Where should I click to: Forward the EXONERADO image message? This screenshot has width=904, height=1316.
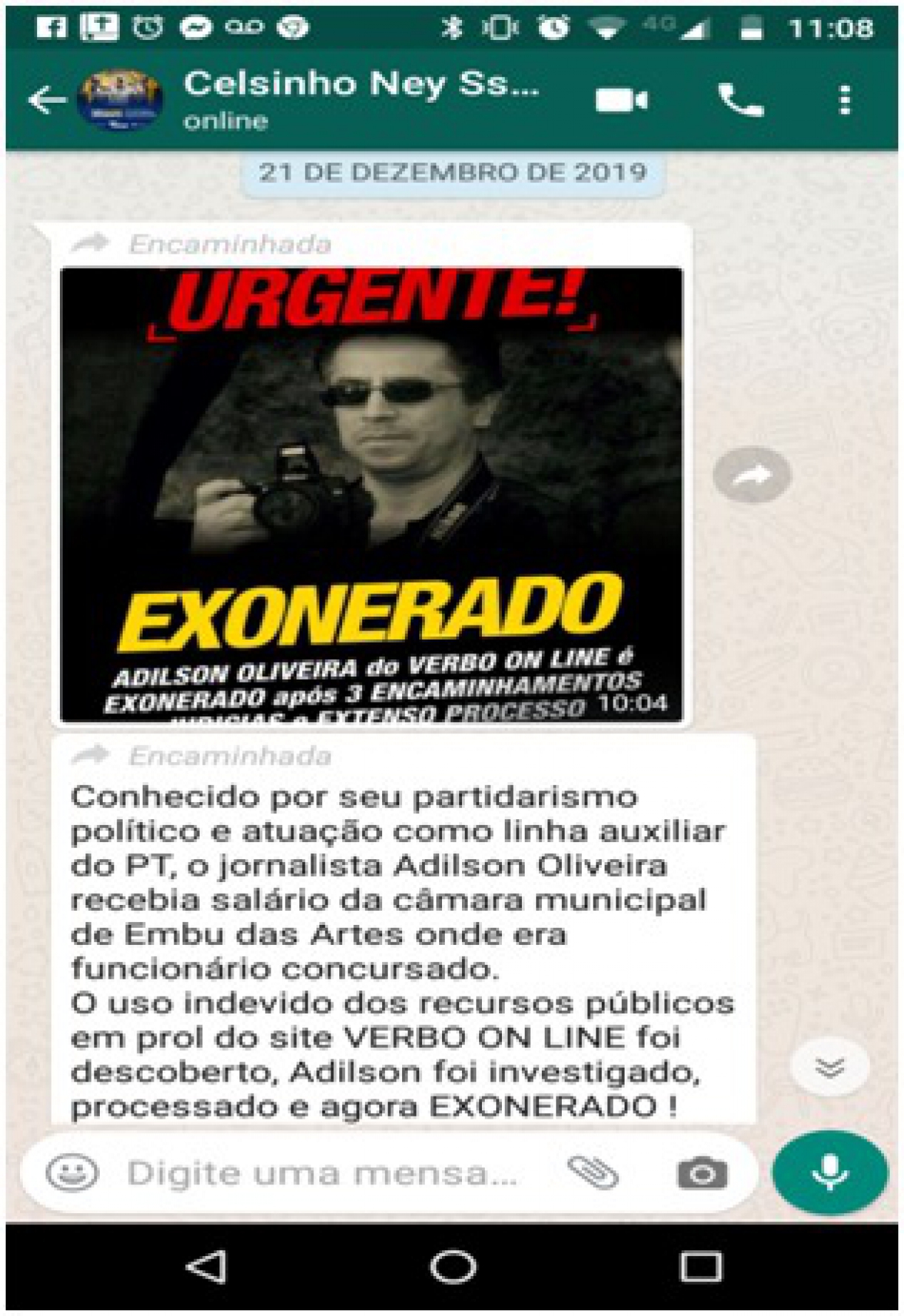752,475
